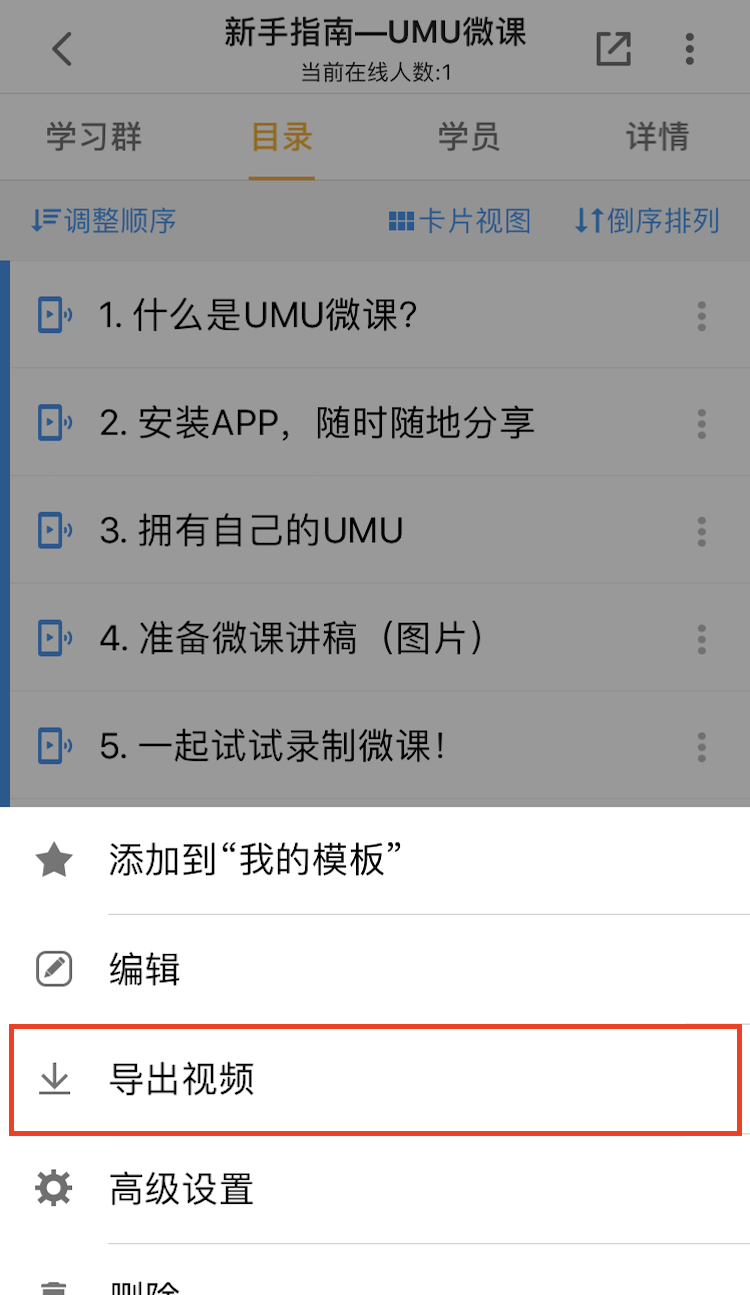Image resolution: width=750 pixels, height=1295 pixels.
Task: Add course to "我的模板" templates
Action: (x=245, y=860)
